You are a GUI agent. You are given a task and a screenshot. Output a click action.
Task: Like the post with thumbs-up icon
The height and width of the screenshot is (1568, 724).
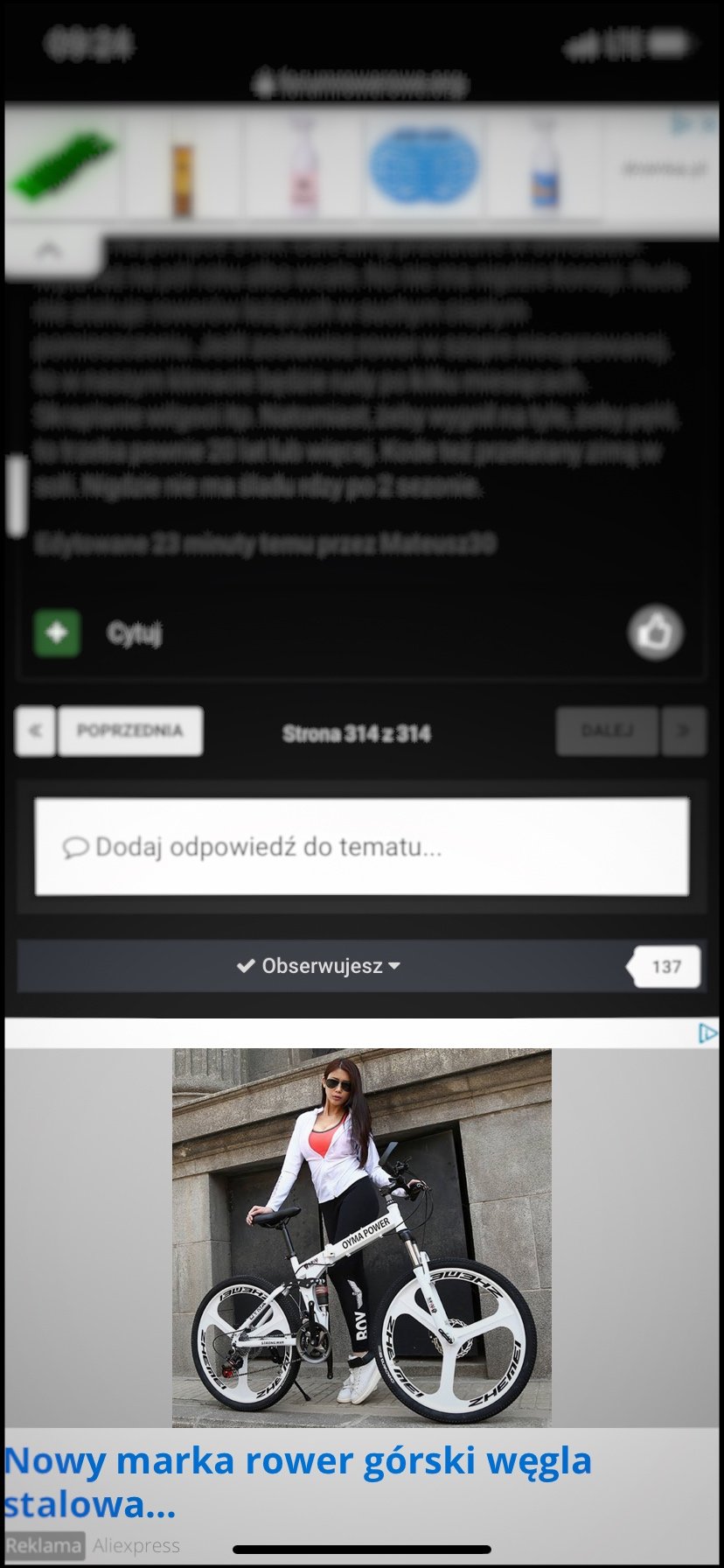pos(656,633)
